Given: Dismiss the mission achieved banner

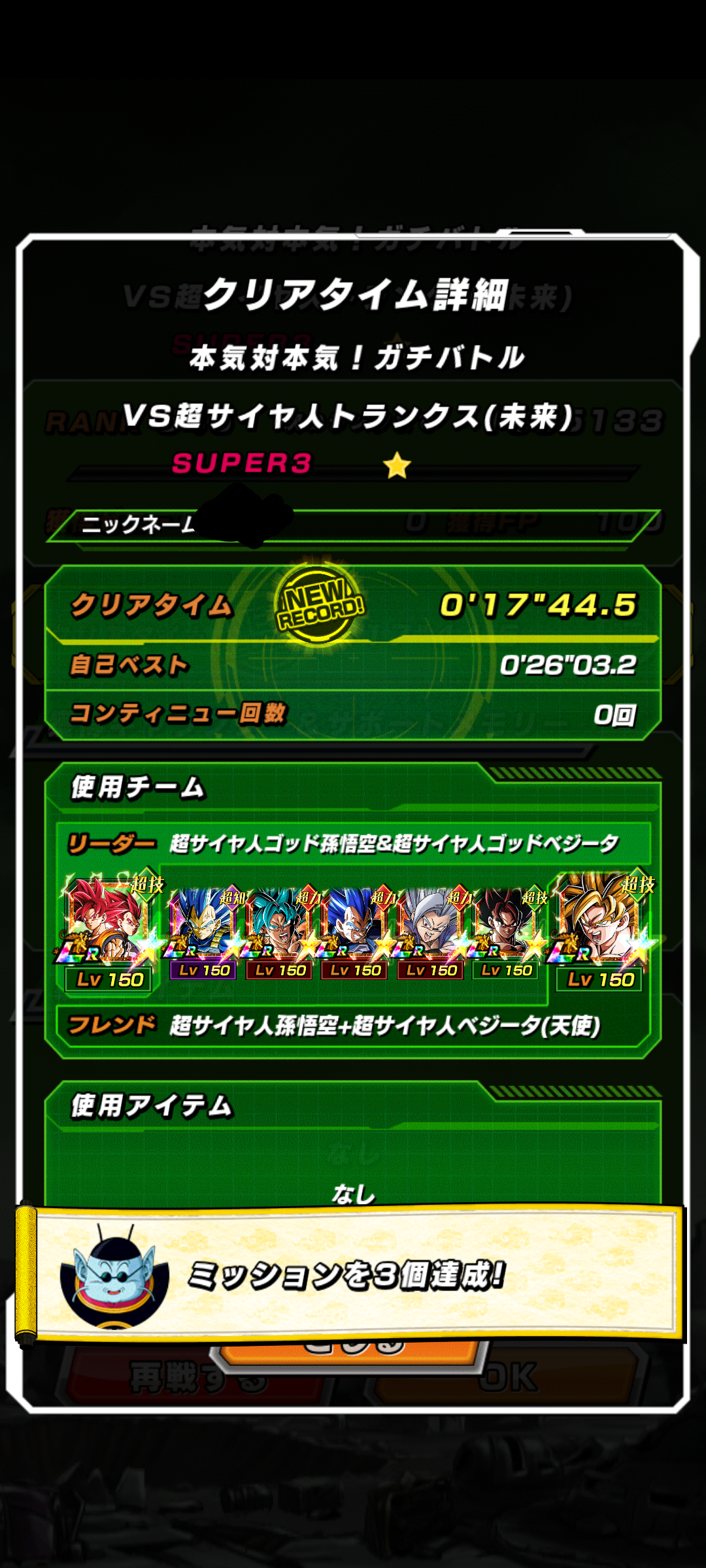Looking at the screenshot, I should tap(351, 1275).
